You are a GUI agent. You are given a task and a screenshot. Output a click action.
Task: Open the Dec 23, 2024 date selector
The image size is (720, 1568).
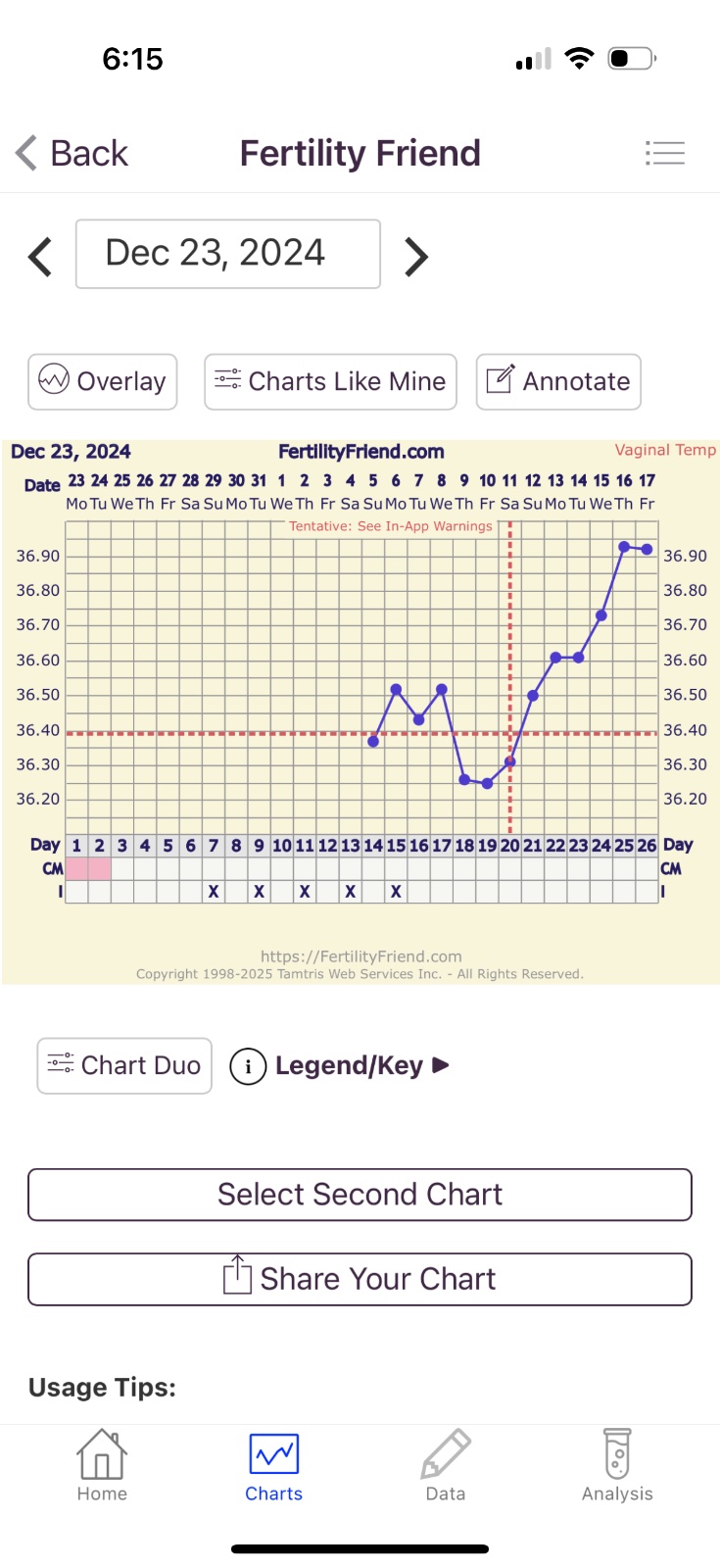tap(227, 254)
